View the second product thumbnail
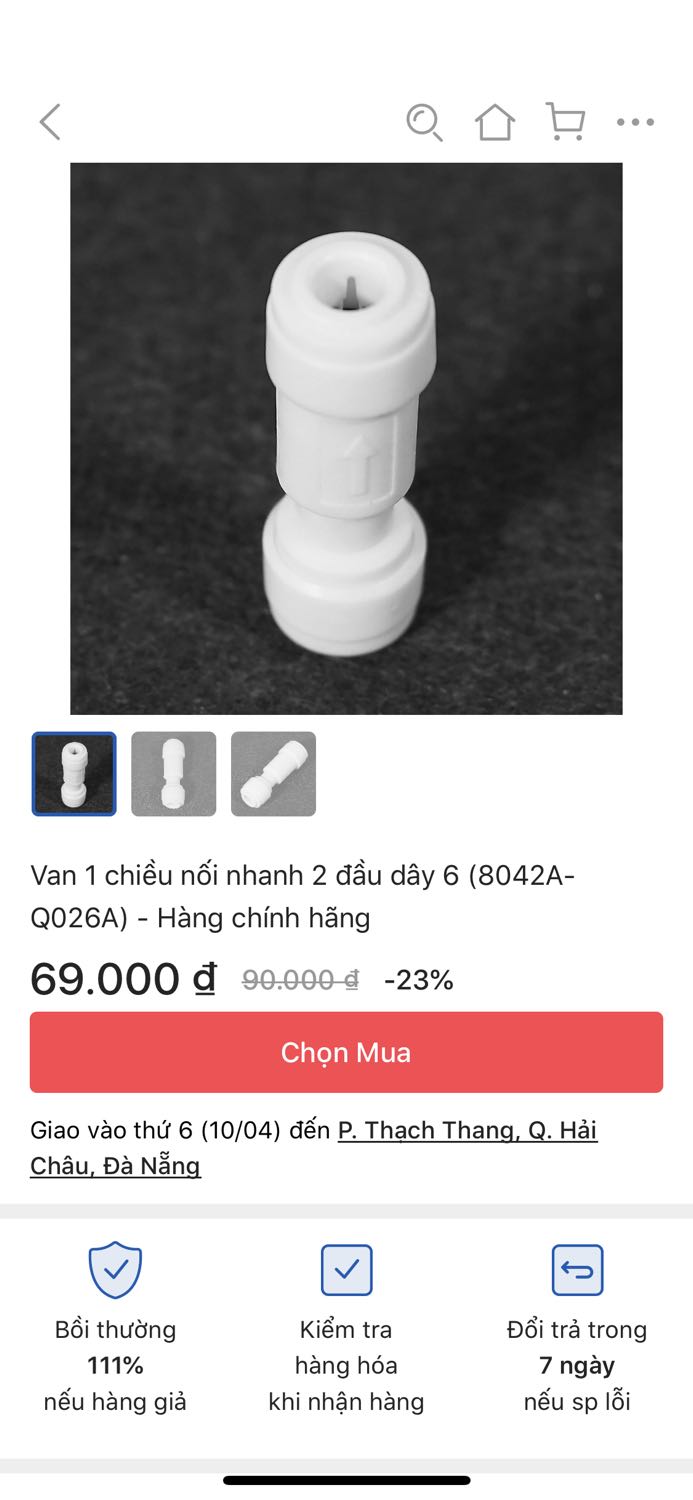693x1500 pixels. tap(174, 774)
